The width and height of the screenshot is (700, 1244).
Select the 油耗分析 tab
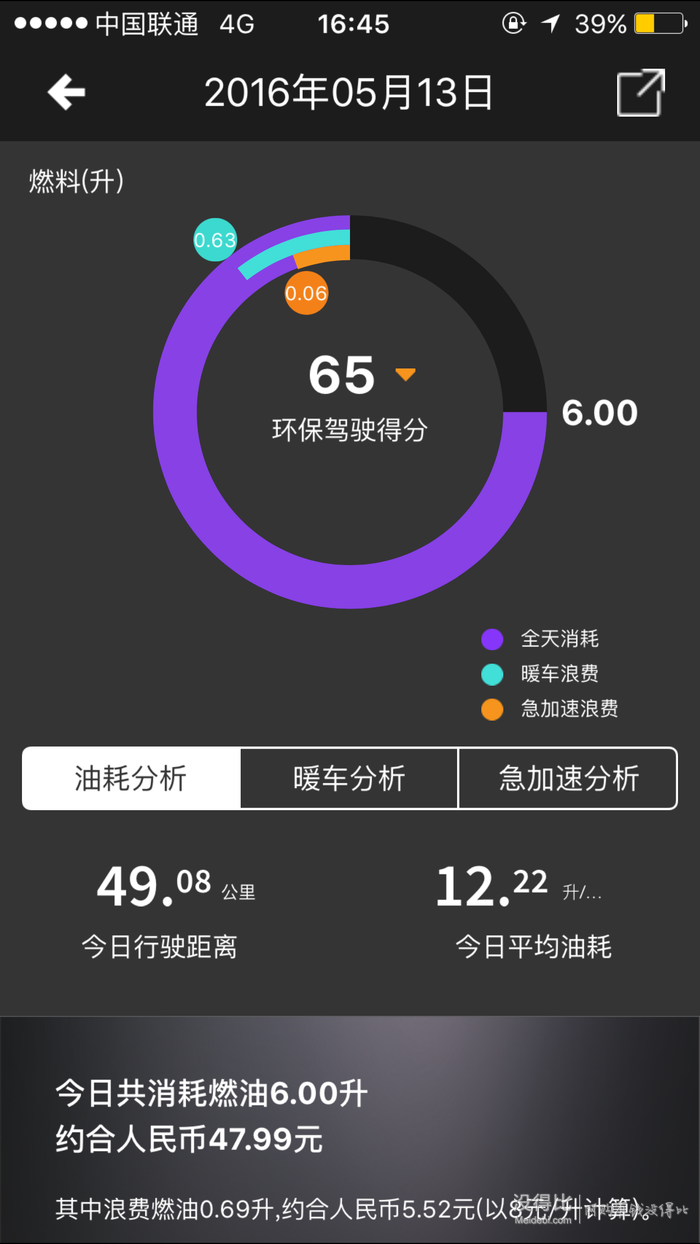pyautogui.click(x=131, y=778)
